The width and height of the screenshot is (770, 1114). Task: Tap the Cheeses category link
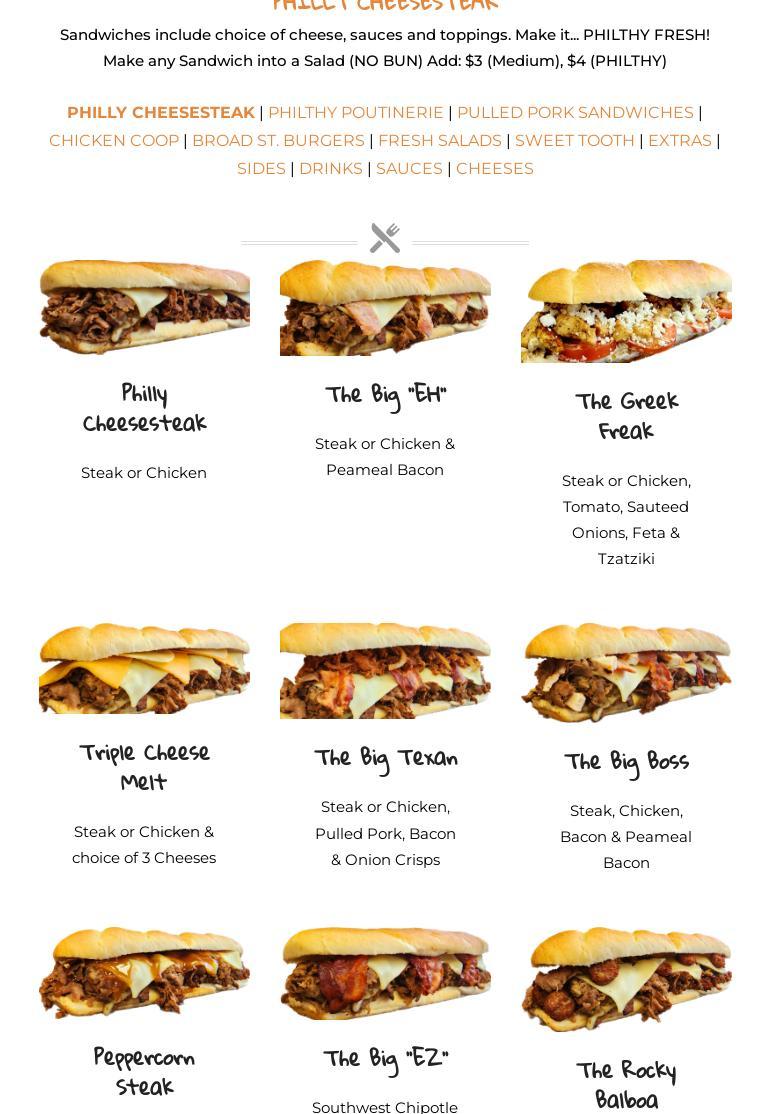(494, 169)
